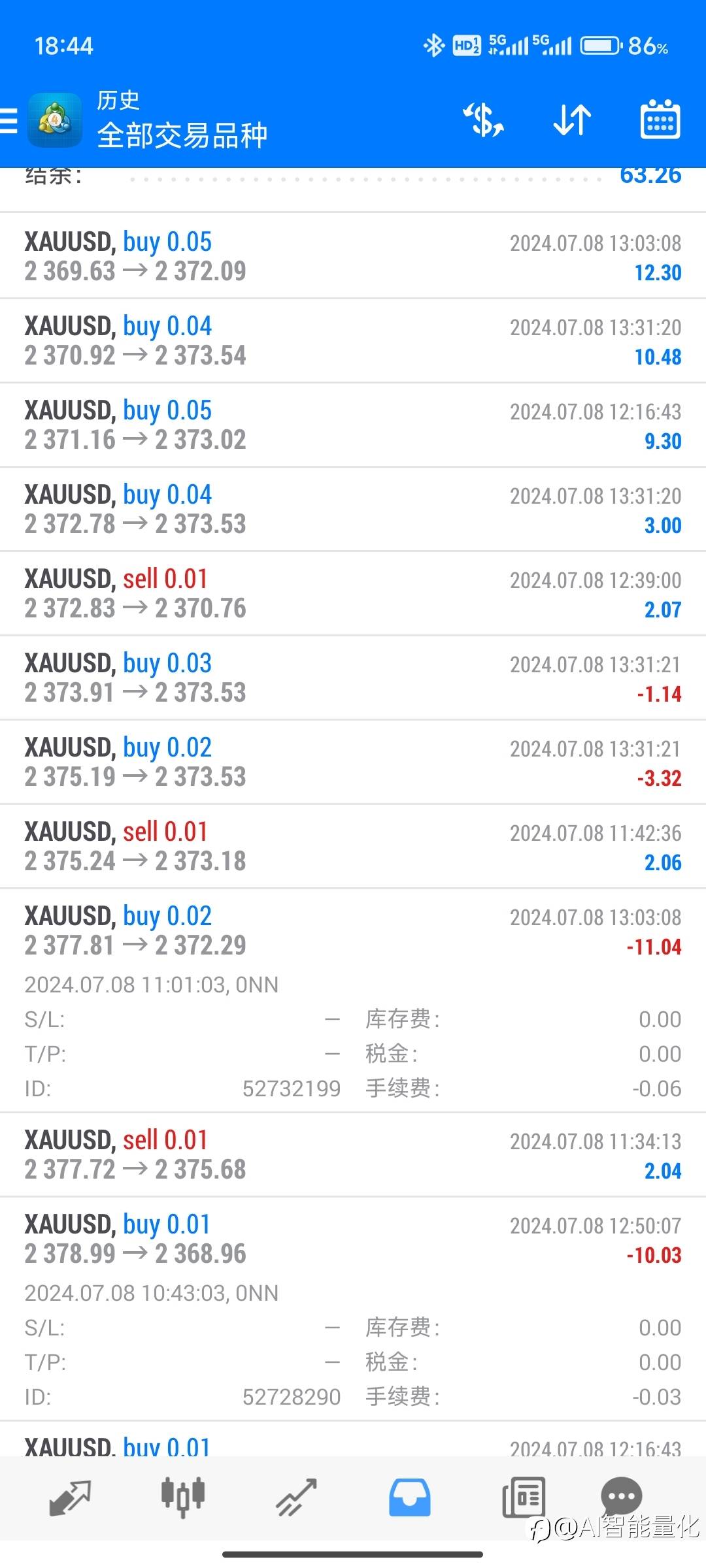The height and width of the screenshot is (1568, 706).
Task: Switch to the Chart tab
Action: pyautogui.click(x=183, y=1497)
